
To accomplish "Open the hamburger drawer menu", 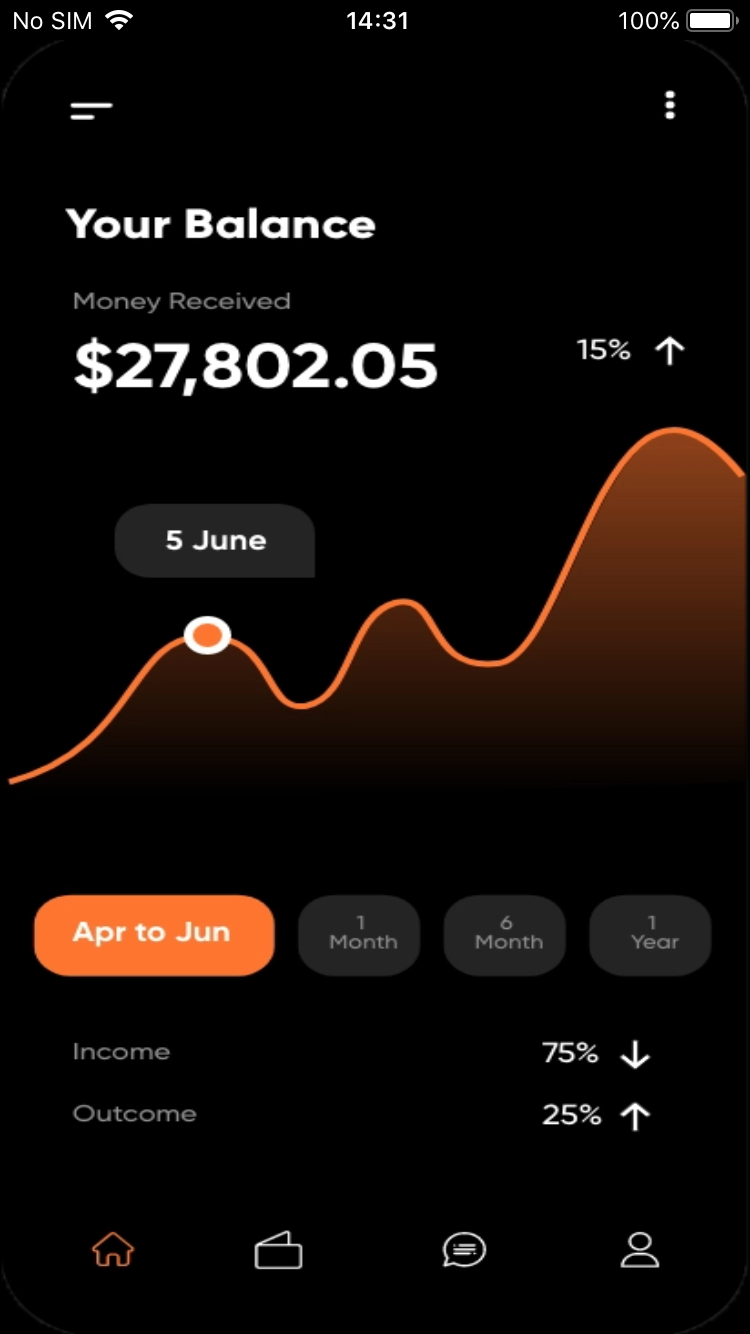I will coord(91,110).
